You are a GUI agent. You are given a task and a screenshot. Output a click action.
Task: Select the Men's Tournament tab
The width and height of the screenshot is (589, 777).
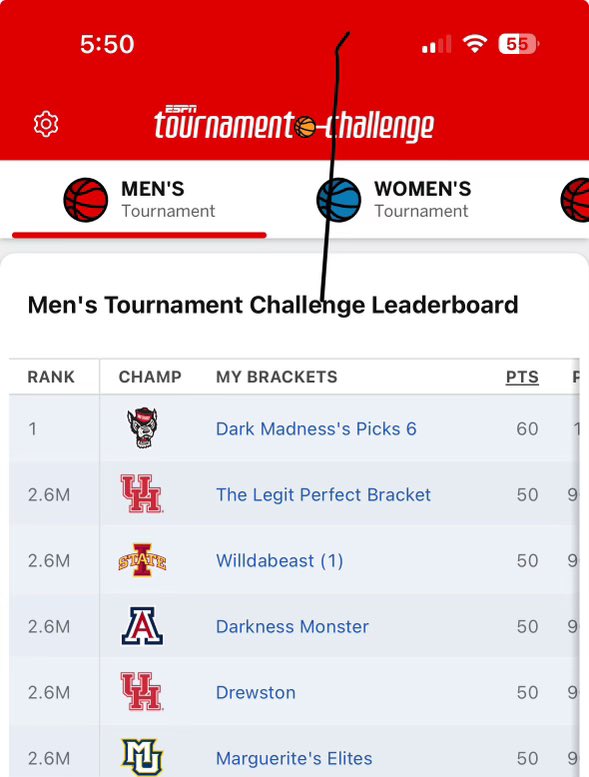pyautogui.click(x=139, y=200)
